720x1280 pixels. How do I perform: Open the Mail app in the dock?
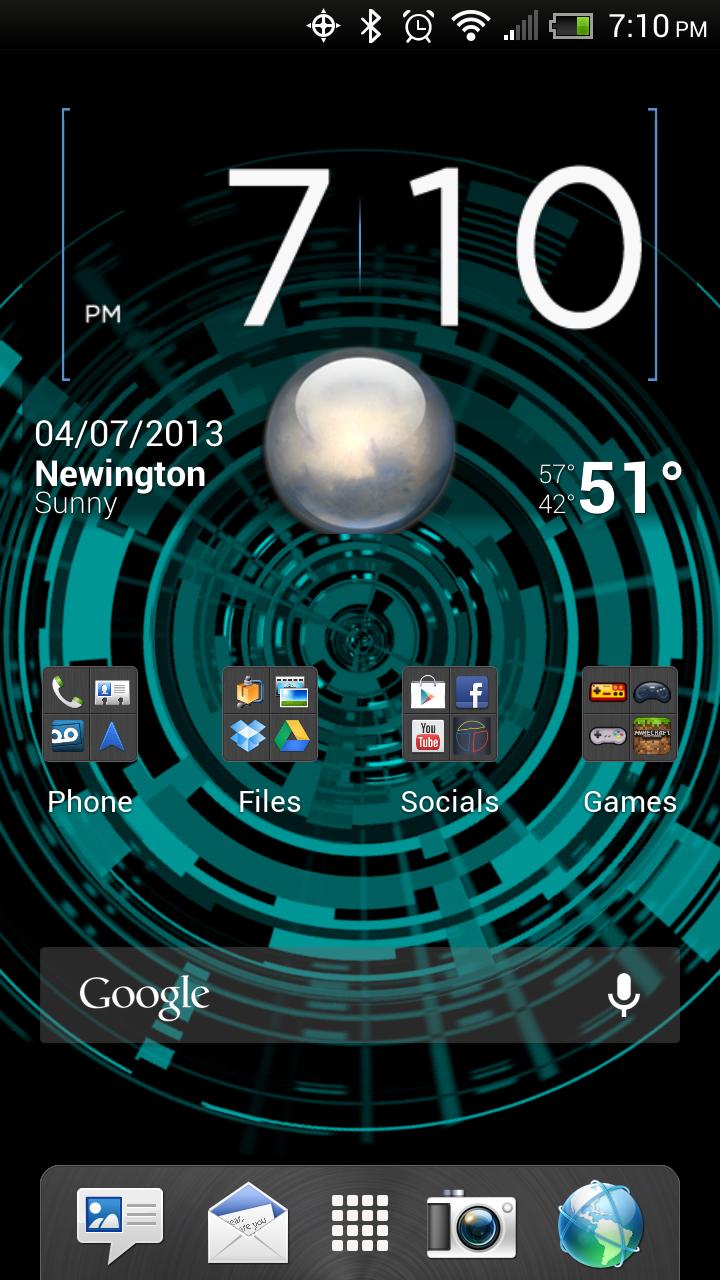247,1222
